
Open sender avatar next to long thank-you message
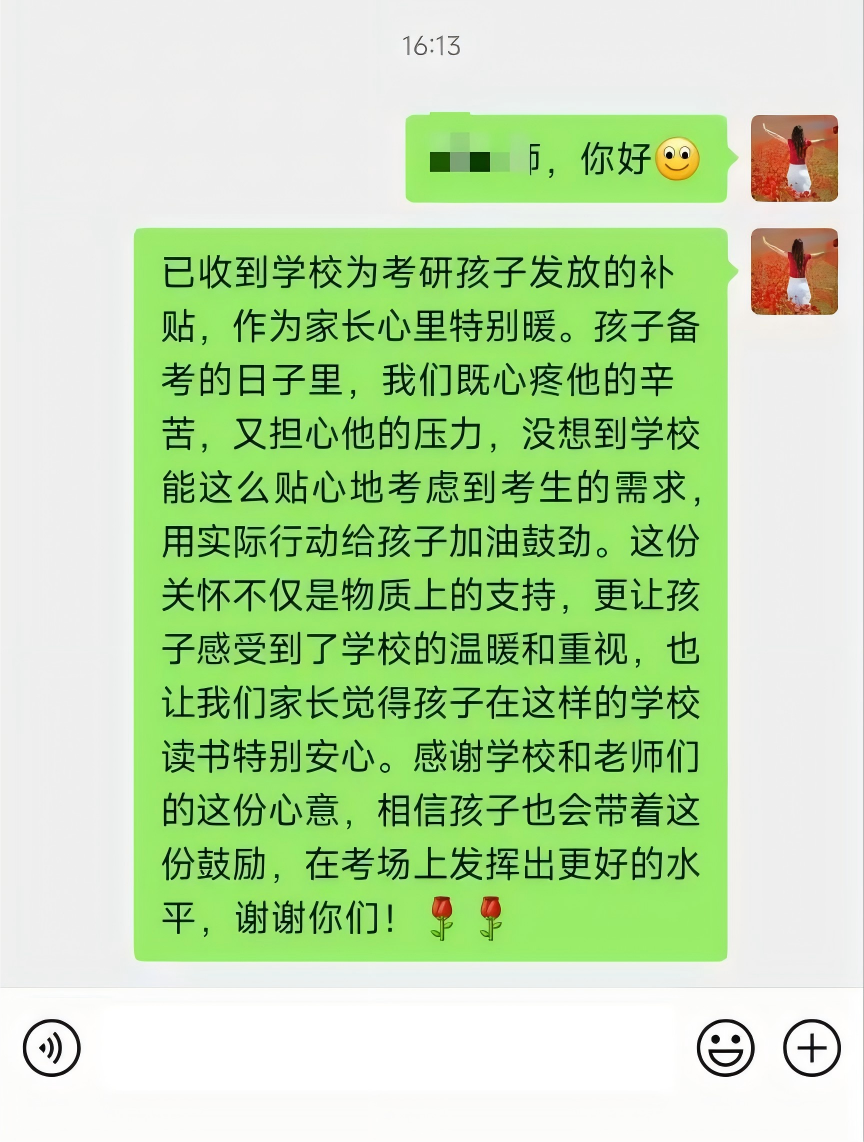point(794,271)
